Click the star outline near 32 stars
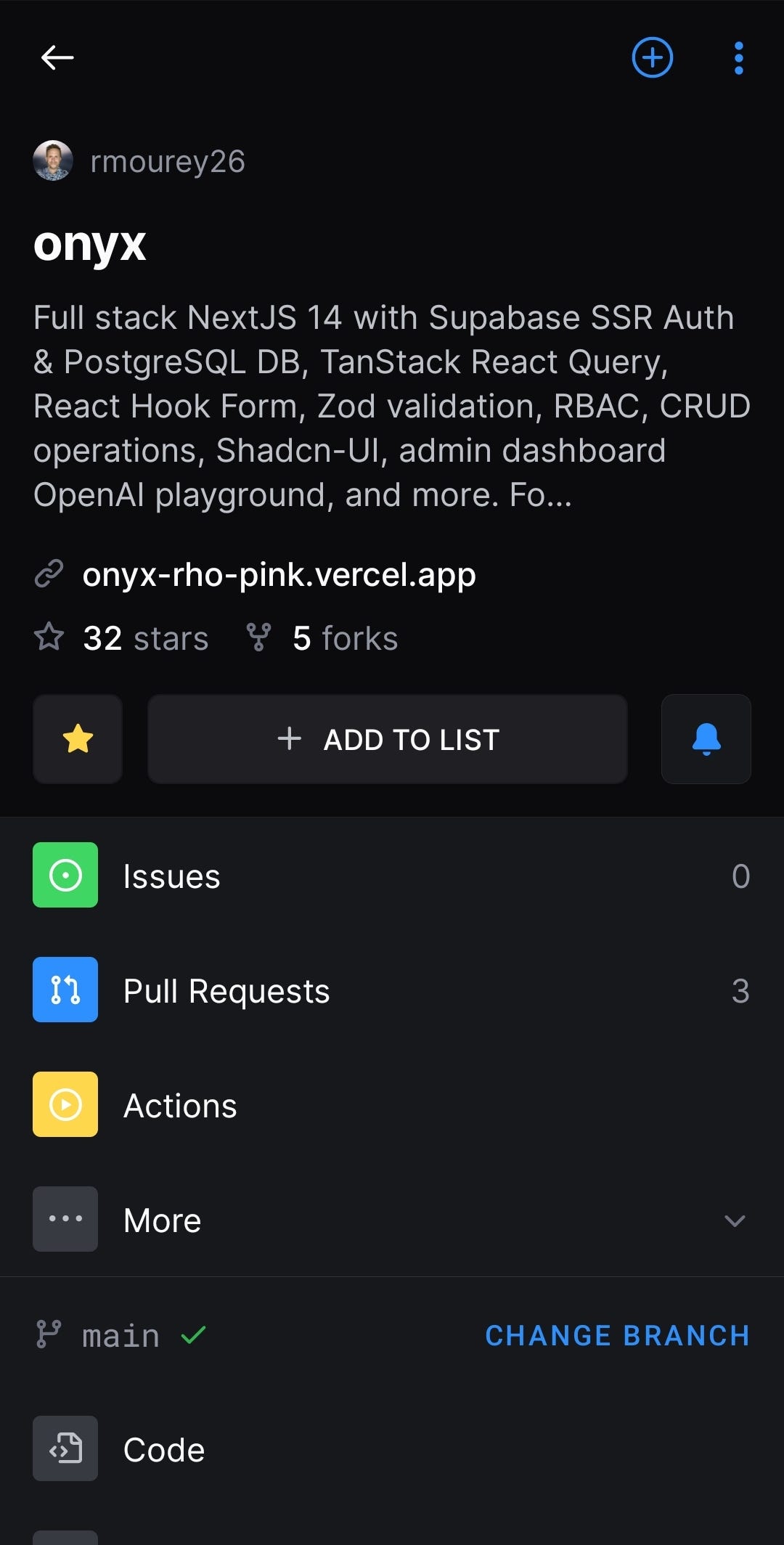This screenshot has width=784, height=1545. click(x=49, y=637)
